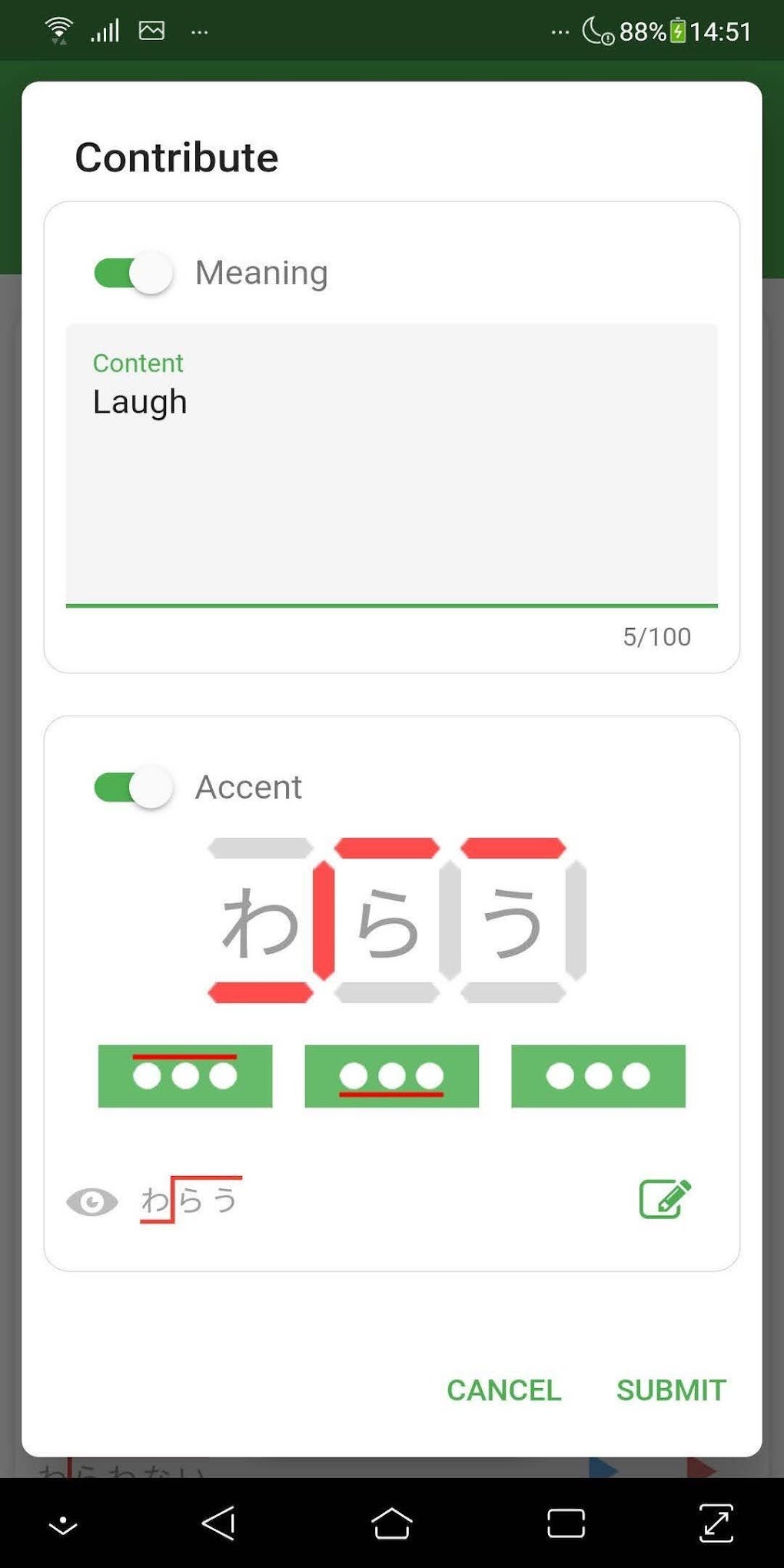Choose the underline accent pattern button
784x1568 pixels.
pos(392,1076)
